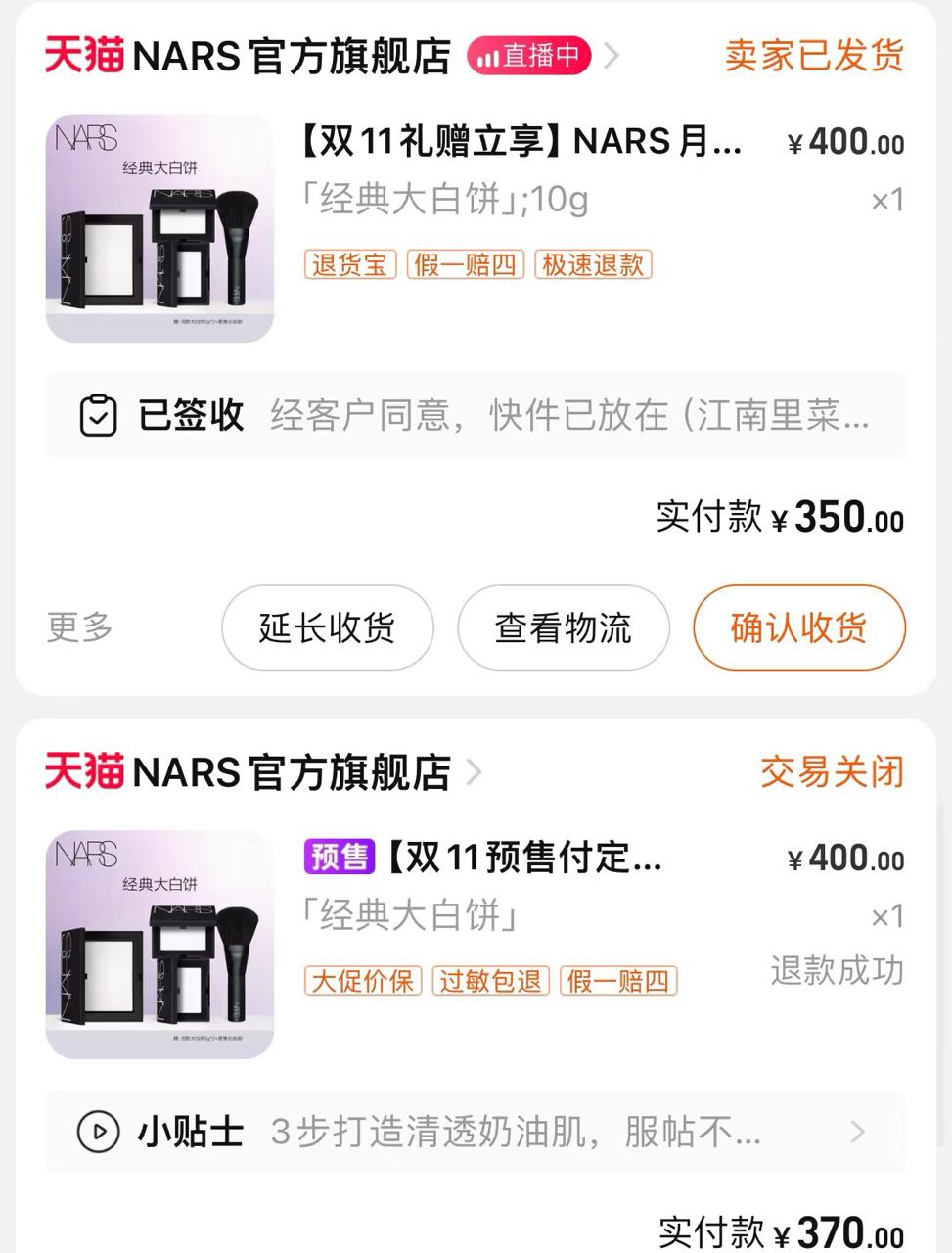Confirm receipt with 确认收货
The image size is (952, 1253).
[x=798, y=627]
